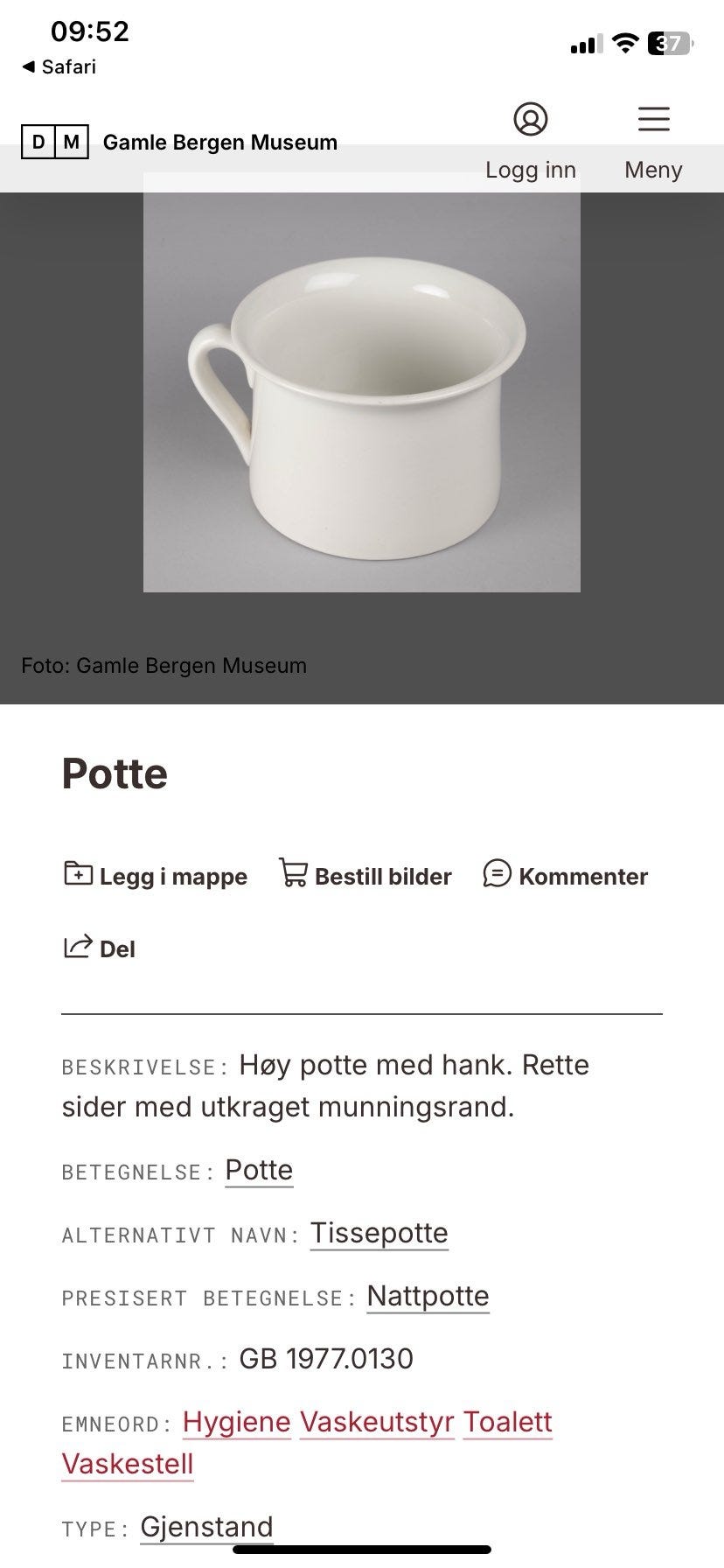724x1568 pixels.
Task: Click the Del share icon
Action: 77,946
